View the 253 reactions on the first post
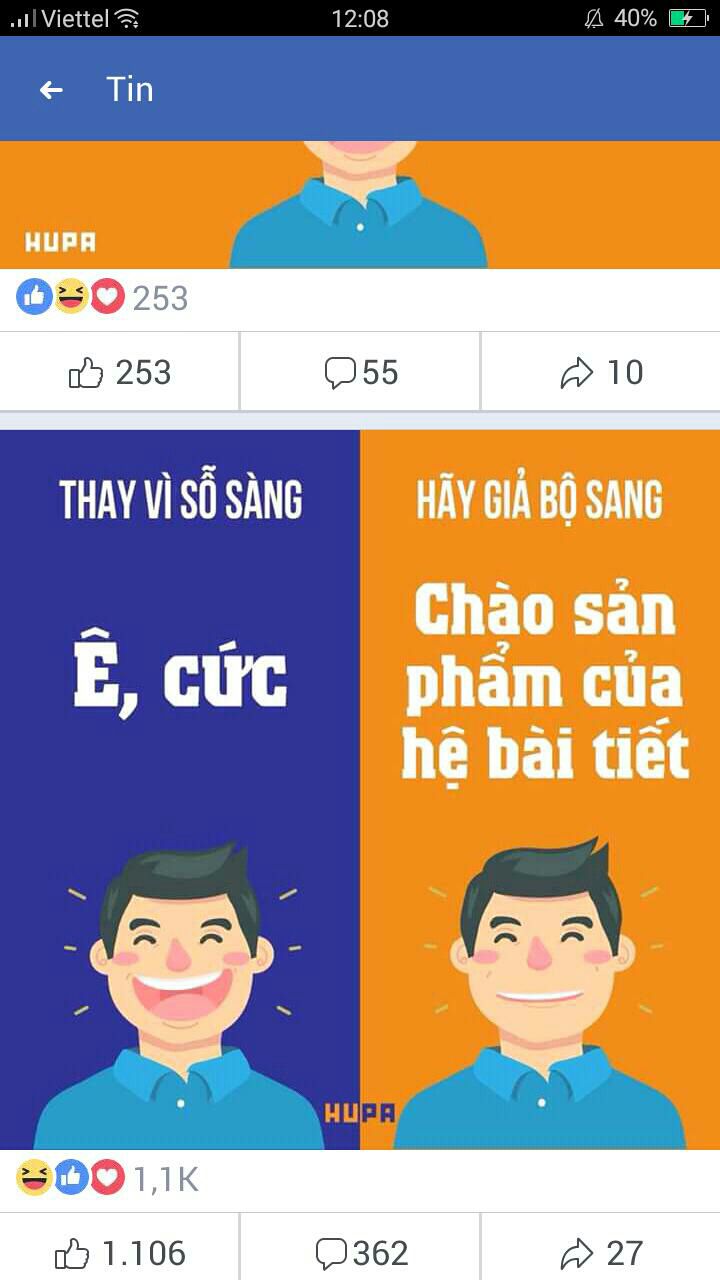This screenshot has width=720, height=1280. [x=102, y=298]
